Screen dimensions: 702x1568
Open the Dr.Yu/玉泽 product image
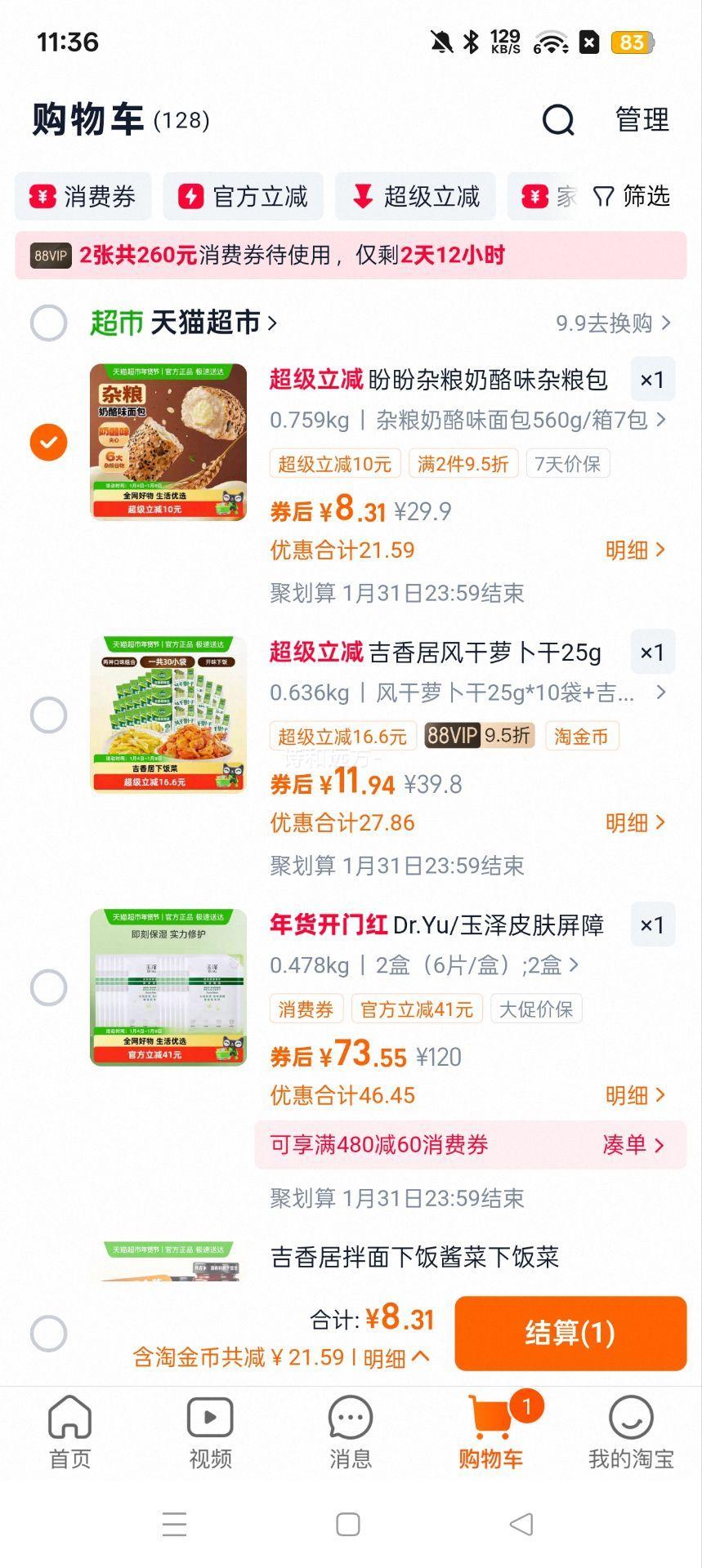(x=168, y=987)
